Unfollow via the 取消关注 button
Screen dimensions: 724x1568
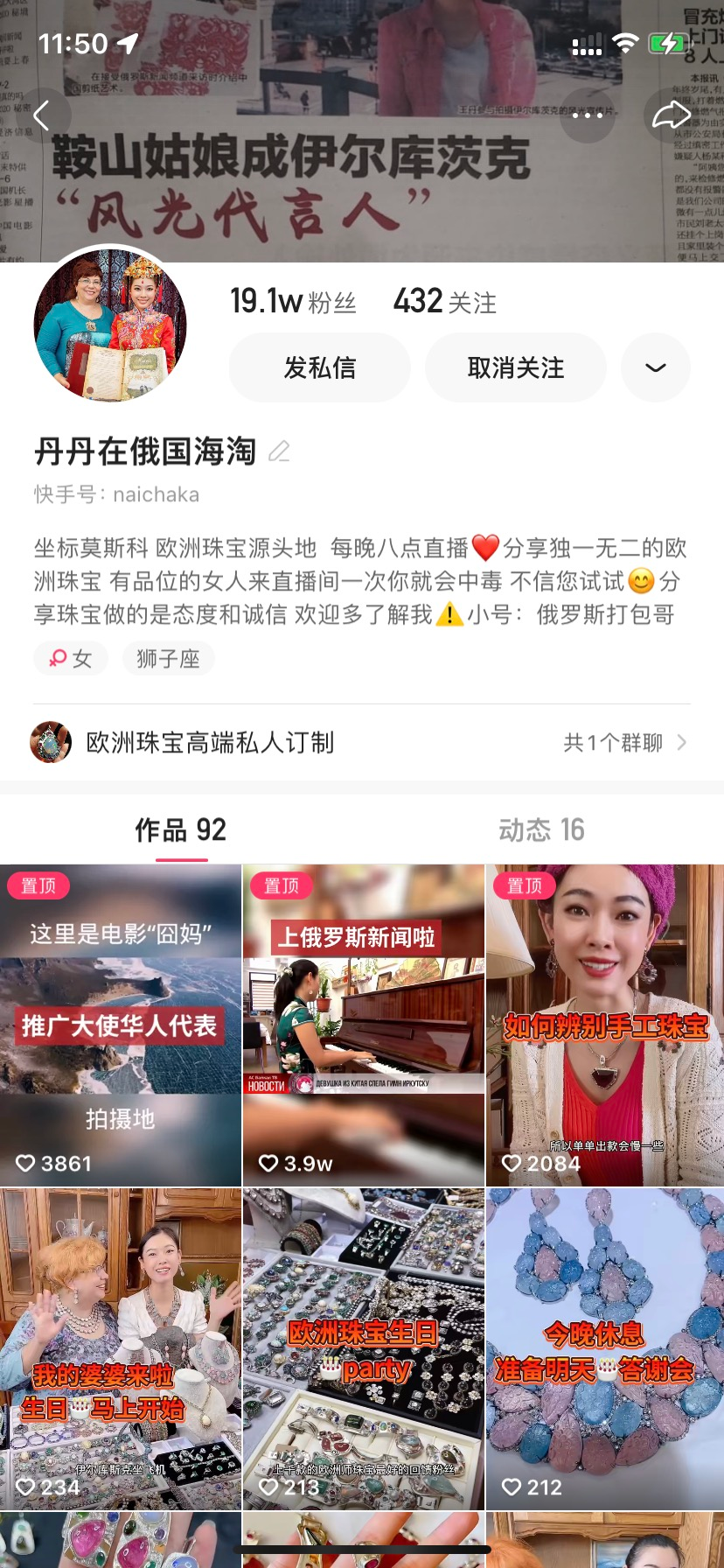coord(516,367)
